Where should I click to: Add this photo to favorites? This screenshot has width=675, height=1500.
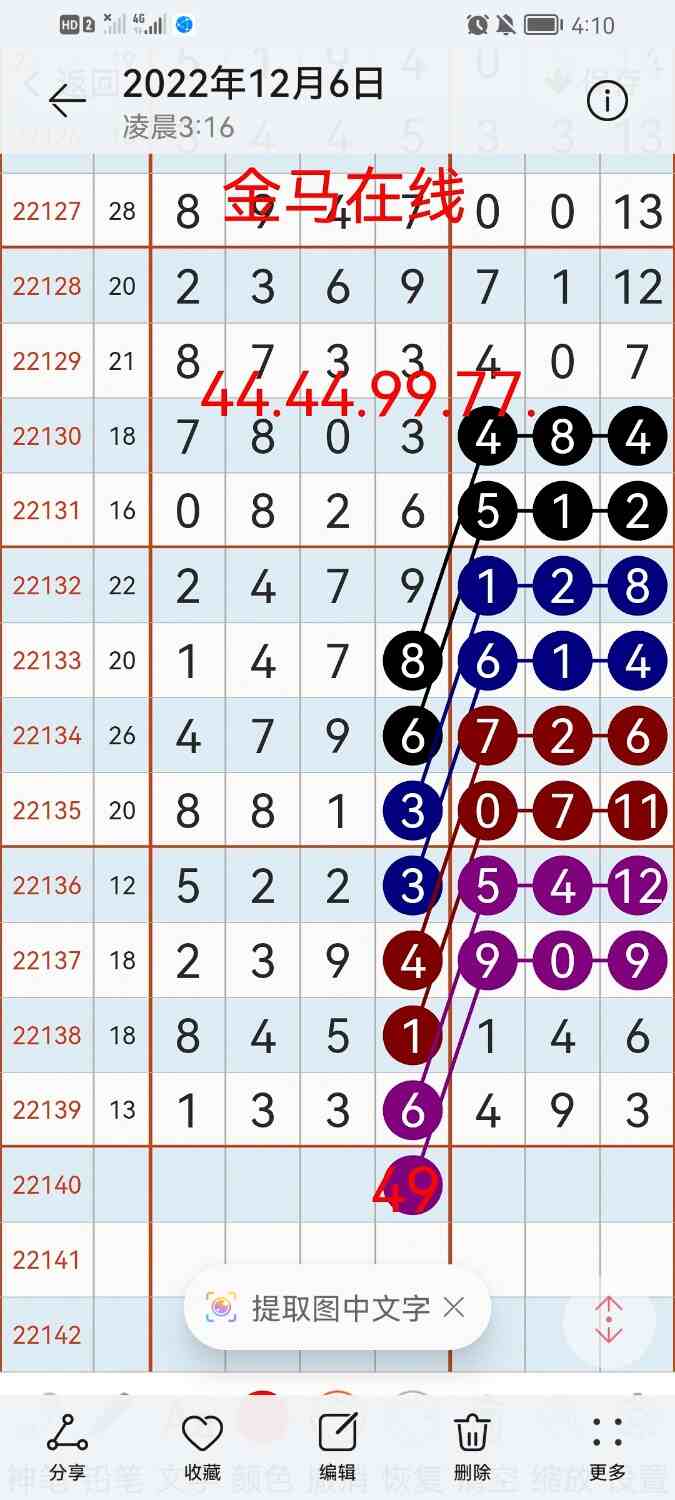coord(202,1446)
